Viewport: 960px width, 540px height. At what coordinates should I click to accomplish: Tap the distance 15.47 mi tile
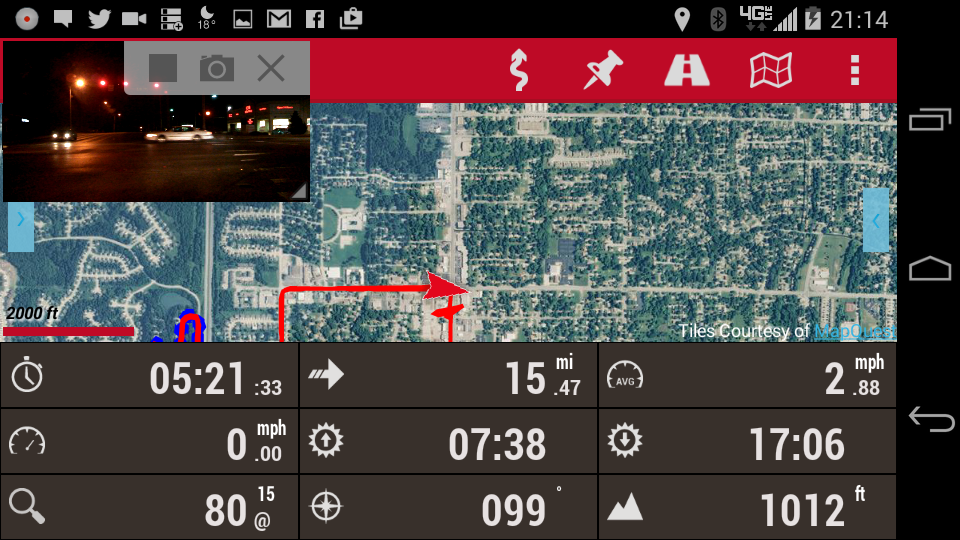click(x=448, y=376)
